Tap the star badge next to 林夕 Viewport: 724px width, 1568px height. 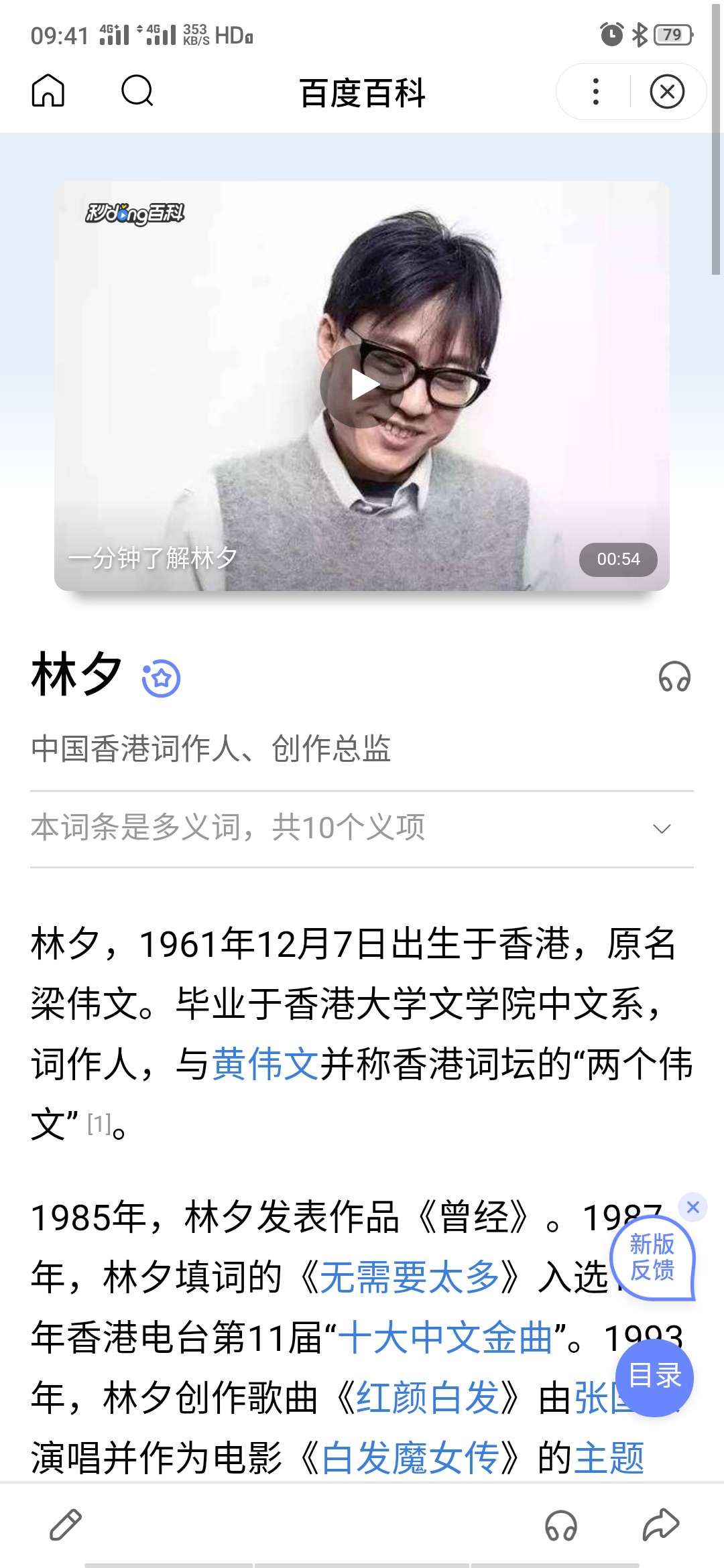[161, 678]
